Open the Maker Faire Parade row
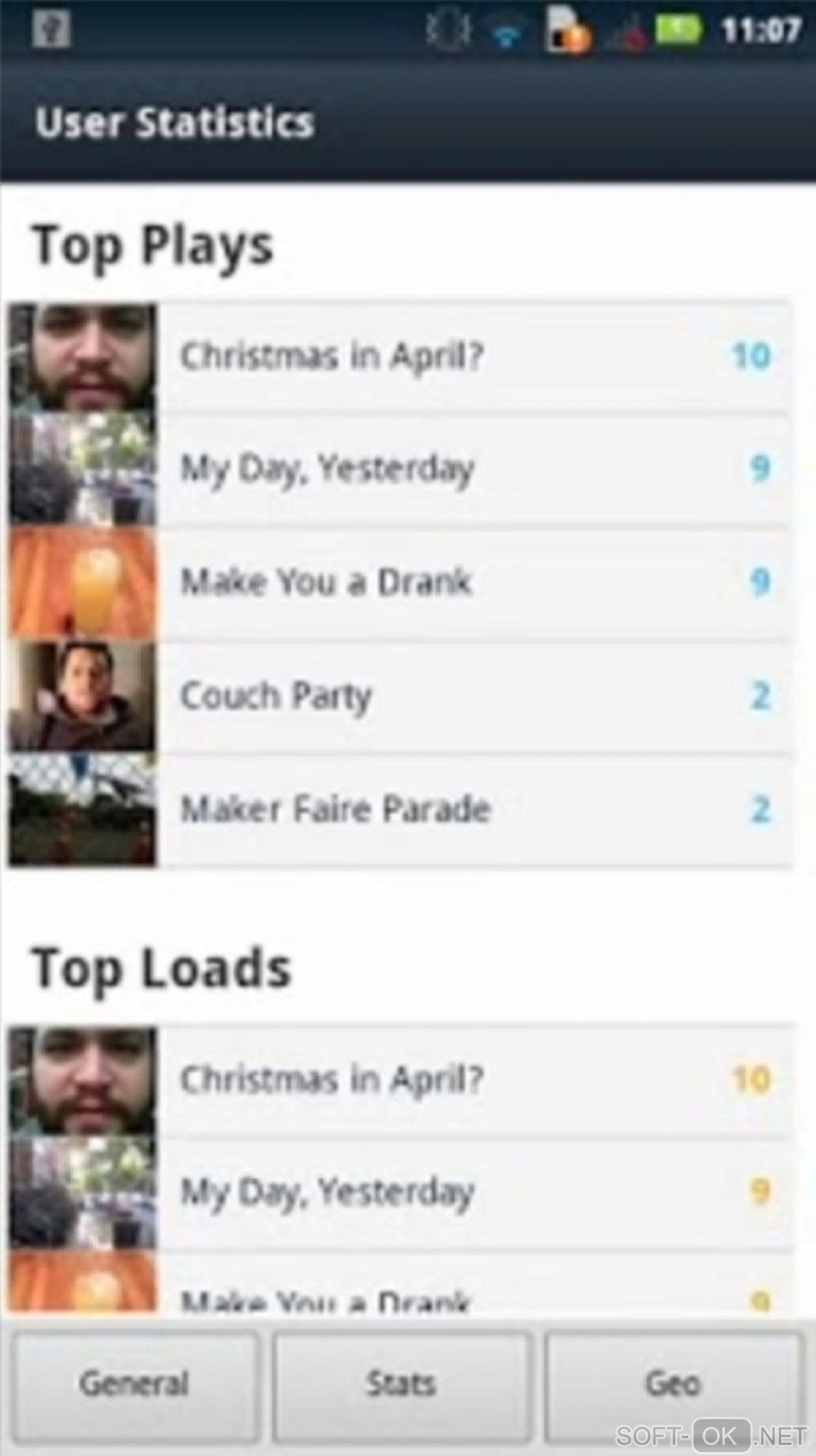The height and width of the screenshot is (1456, 816). point(400,809)
